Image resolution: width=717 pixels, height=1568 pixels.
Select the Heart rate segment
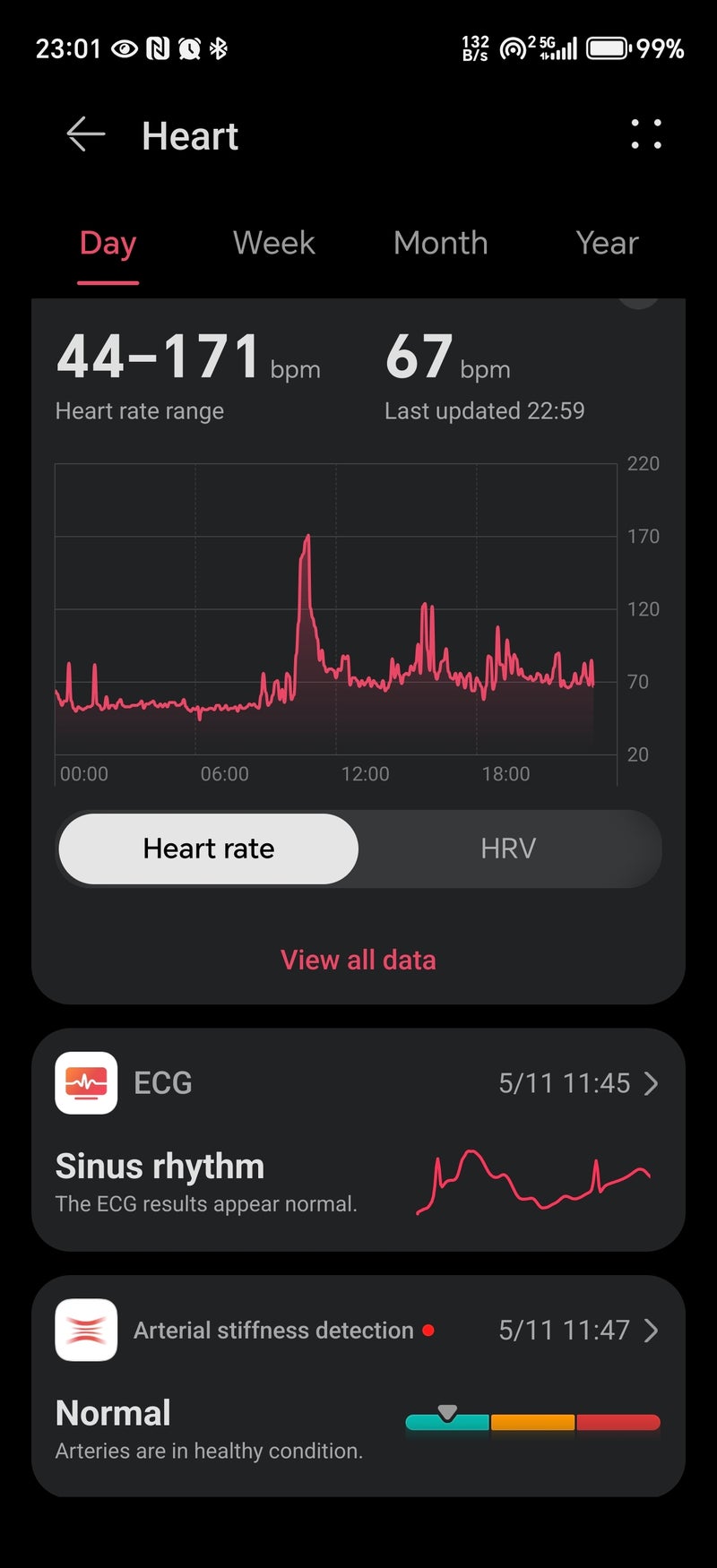209,849
